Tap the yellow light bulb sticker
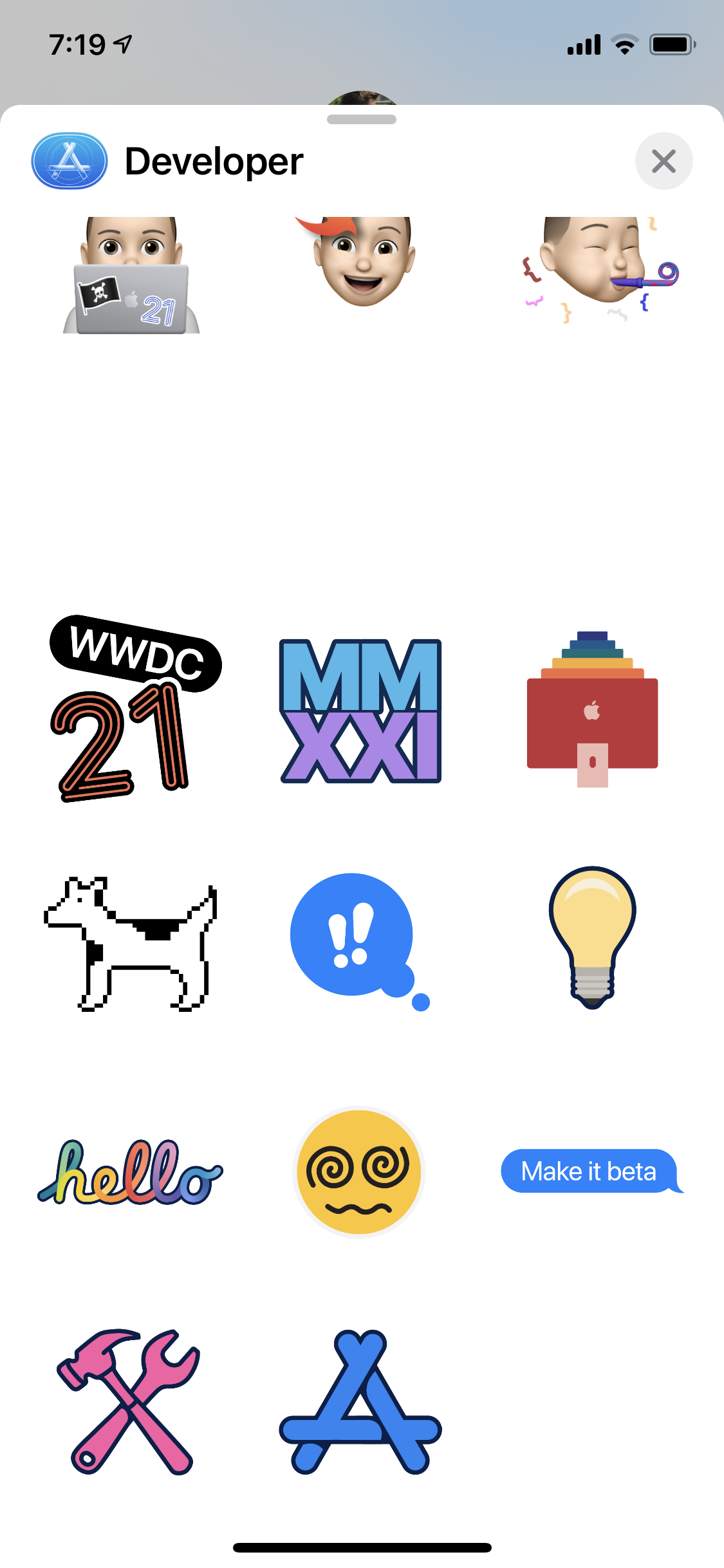This screenshot has width=724, height=1568. tap(592, 937)
